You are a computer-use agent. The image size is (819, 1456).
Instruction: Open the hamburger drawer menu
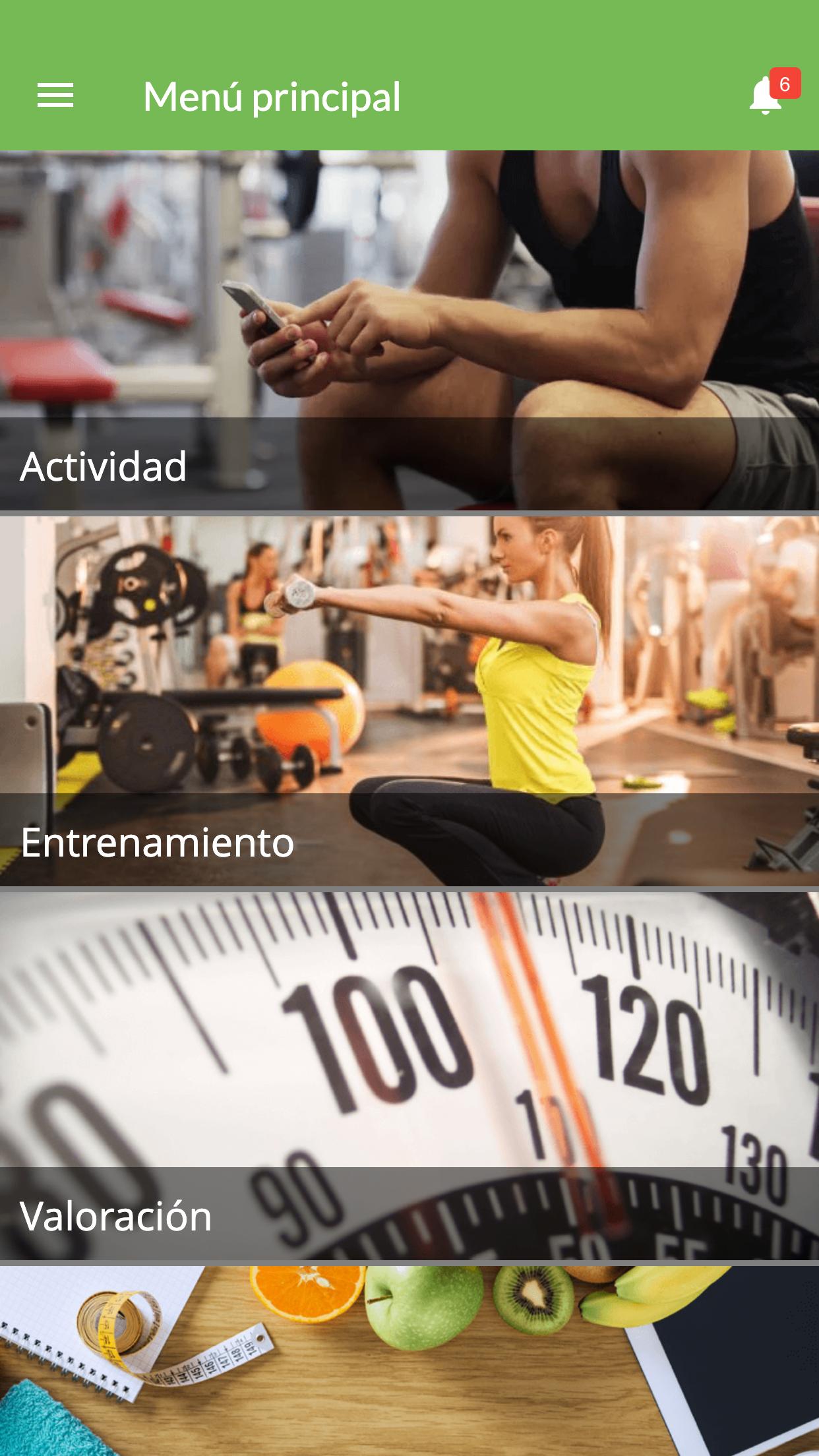pyautogui.click(x=55, y=96)
